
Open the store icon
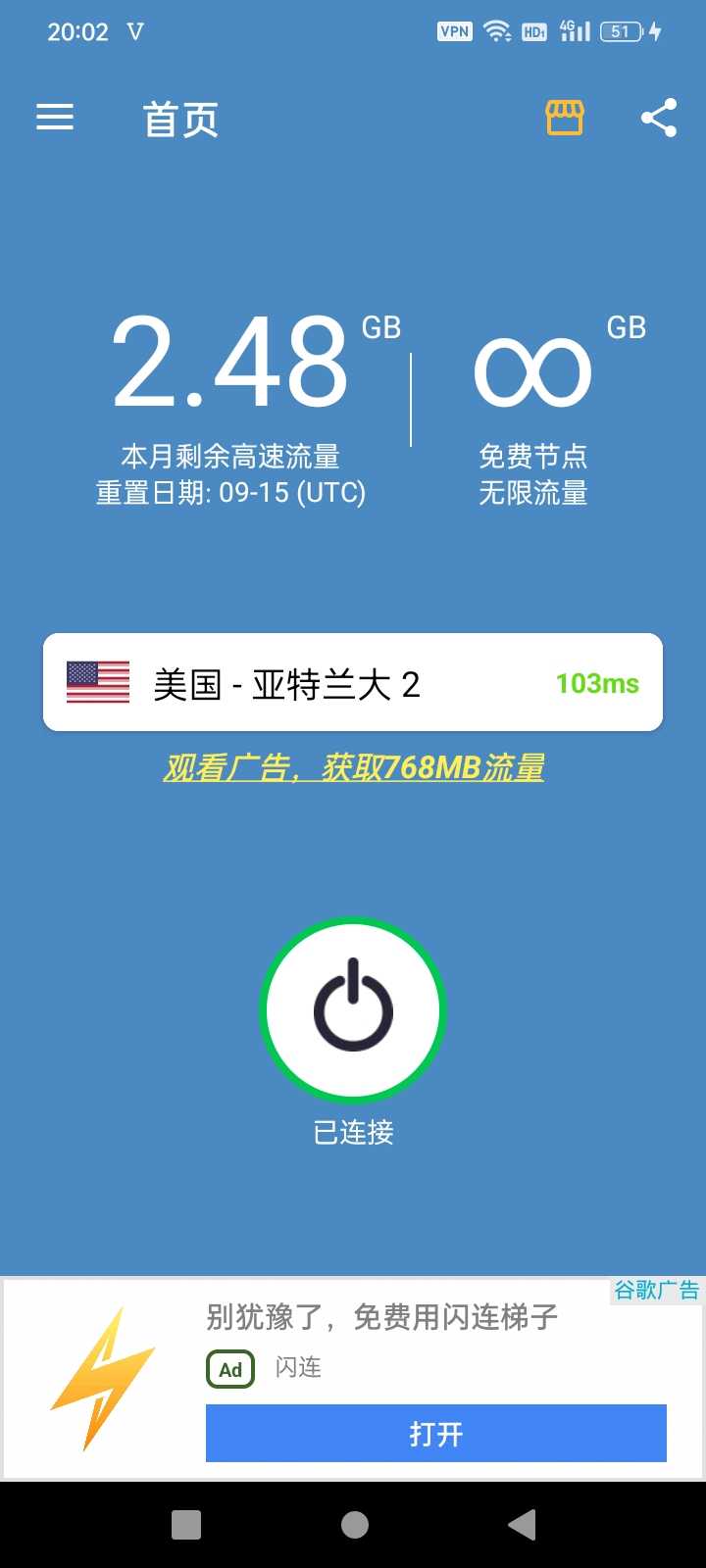pyautogui.click(x=565, y=118)
